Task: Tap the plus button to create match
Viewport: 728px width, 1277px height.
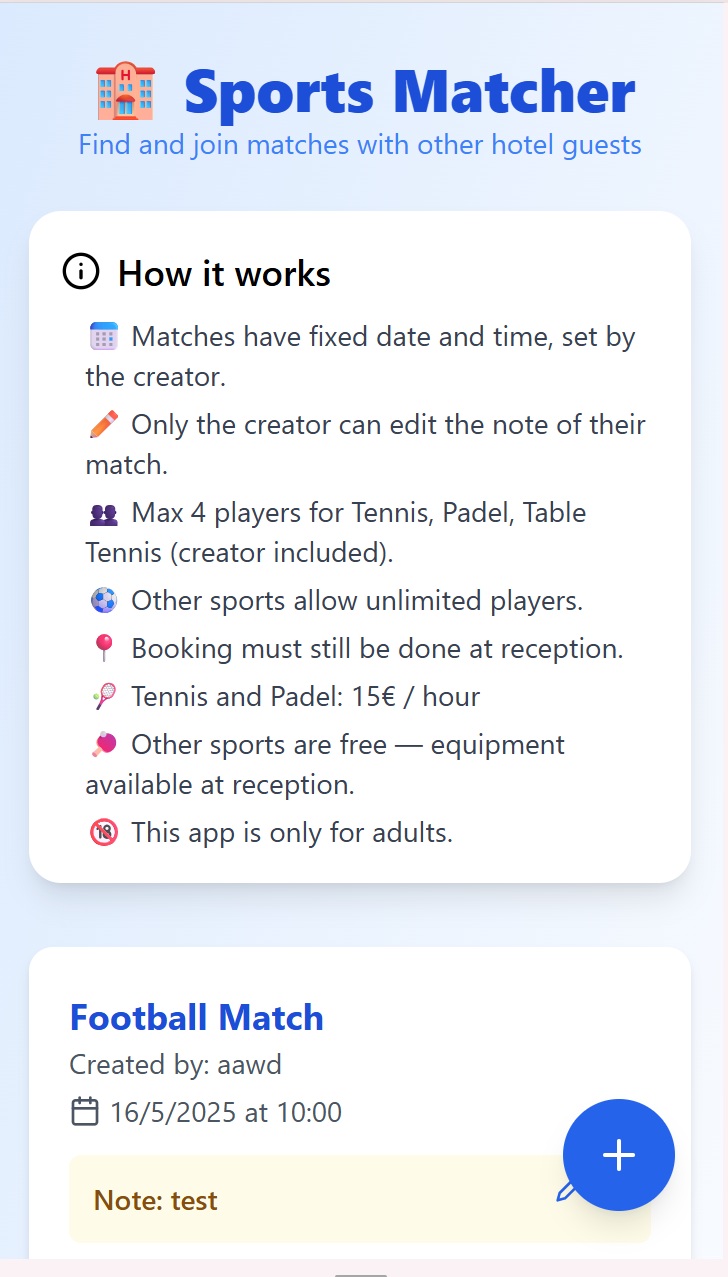Action: (619, 1155)
